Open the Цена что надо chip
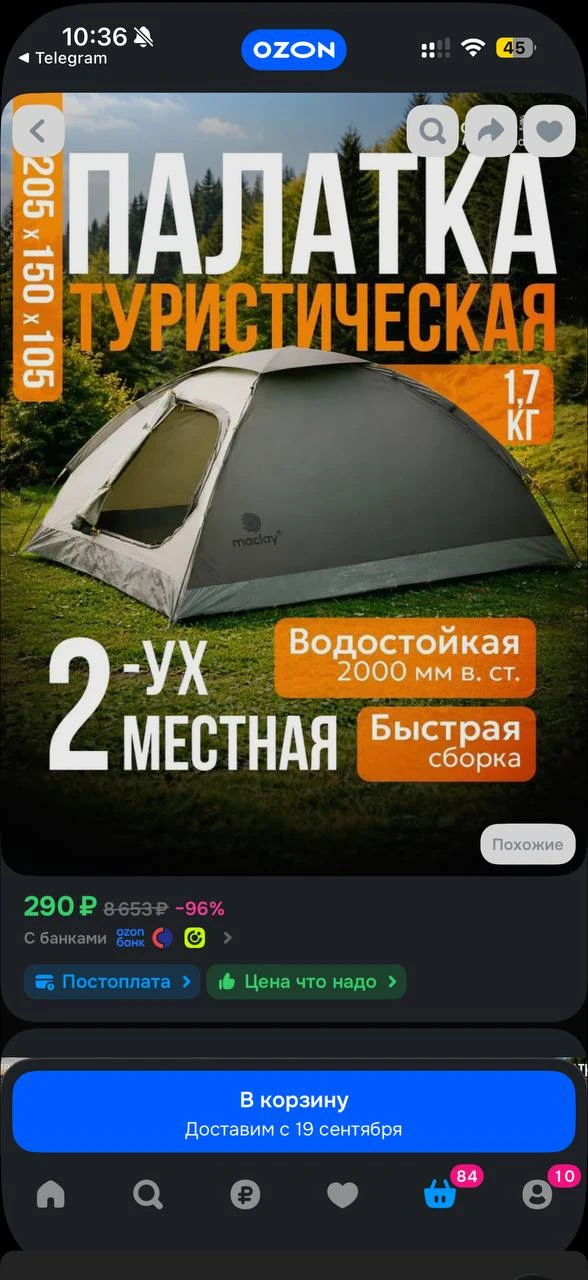This screenshot has width=588, height=1280. [306, 982]
